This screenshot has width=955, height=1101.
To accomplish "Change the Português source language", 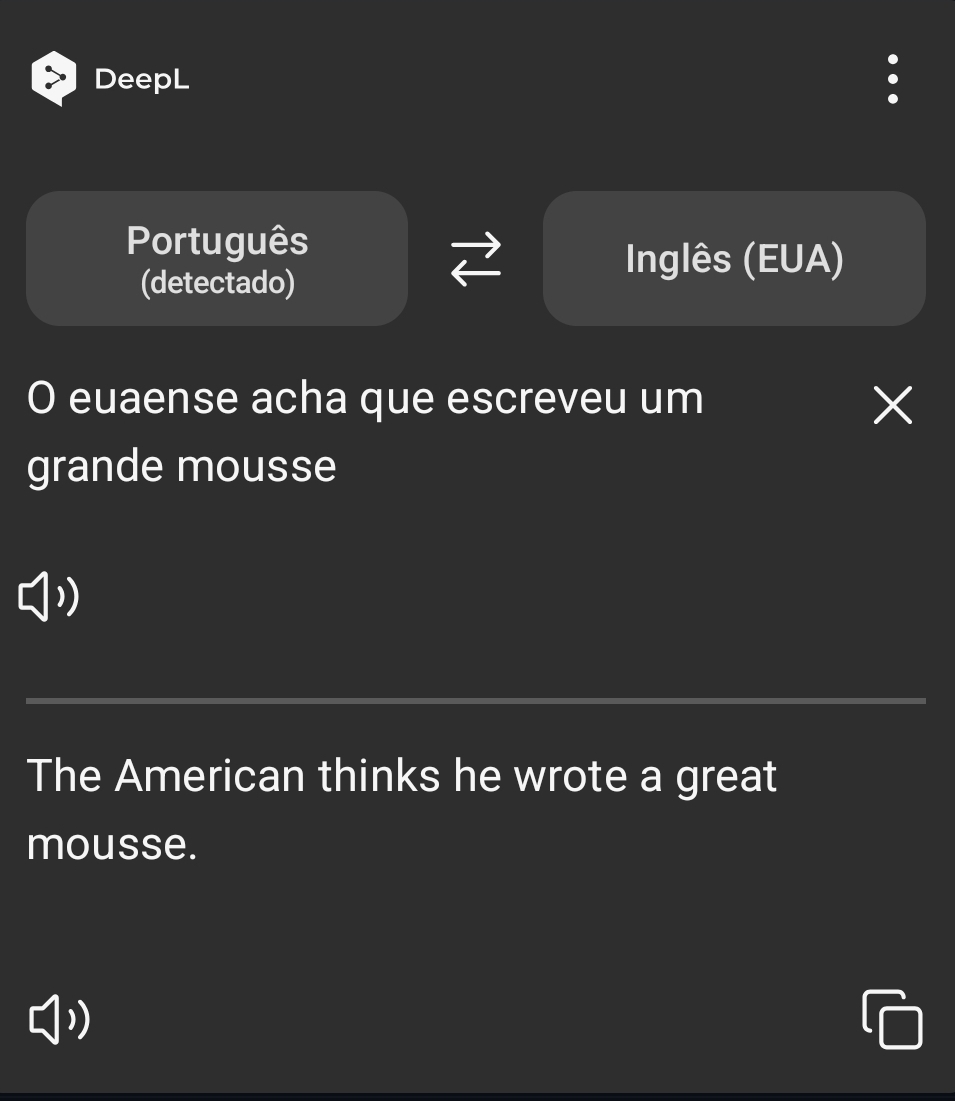I will click(217, 258).
